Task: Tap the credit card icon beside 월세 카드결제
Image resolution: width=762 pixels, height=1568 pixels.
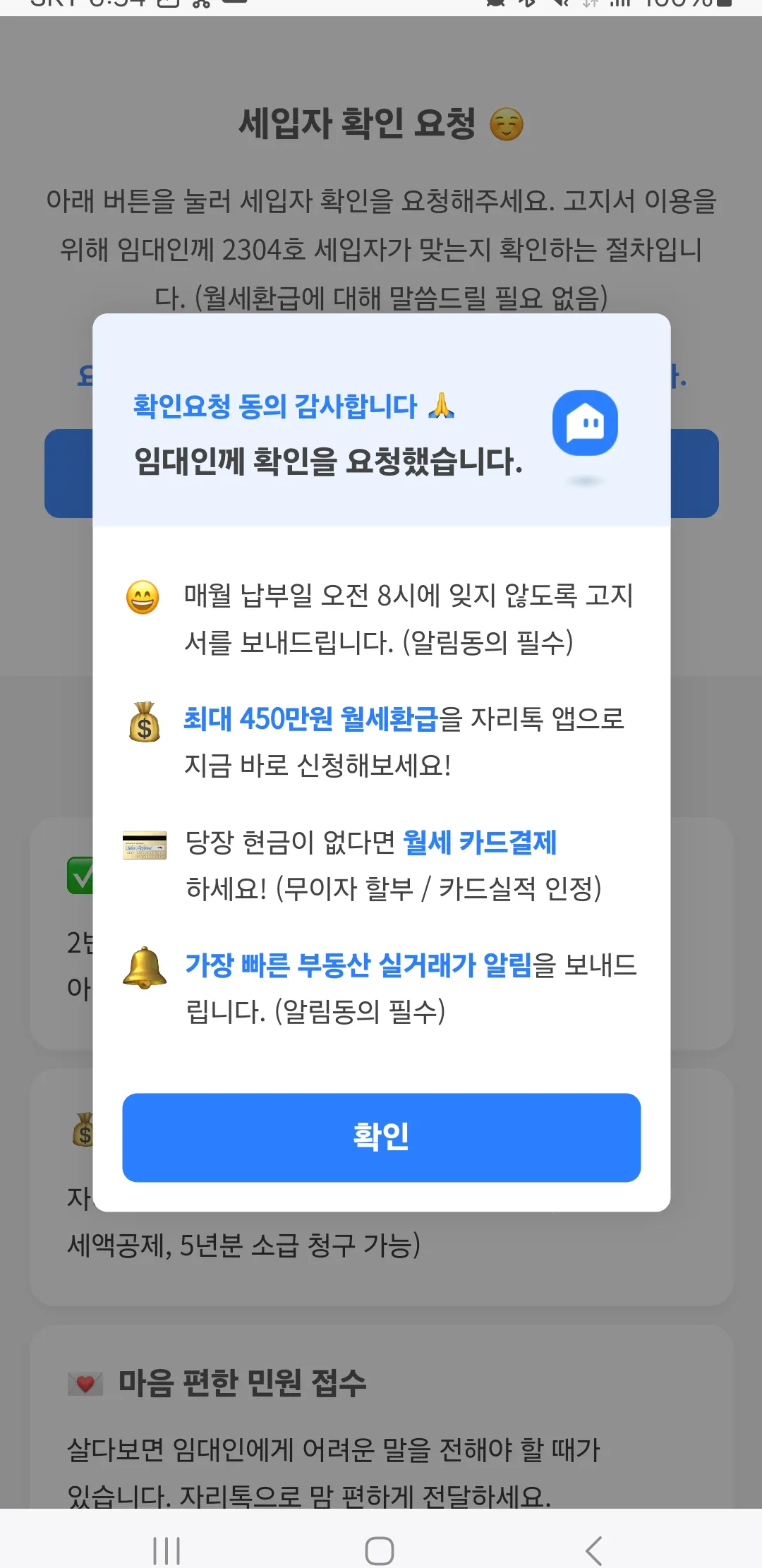Action: [144, 844]
